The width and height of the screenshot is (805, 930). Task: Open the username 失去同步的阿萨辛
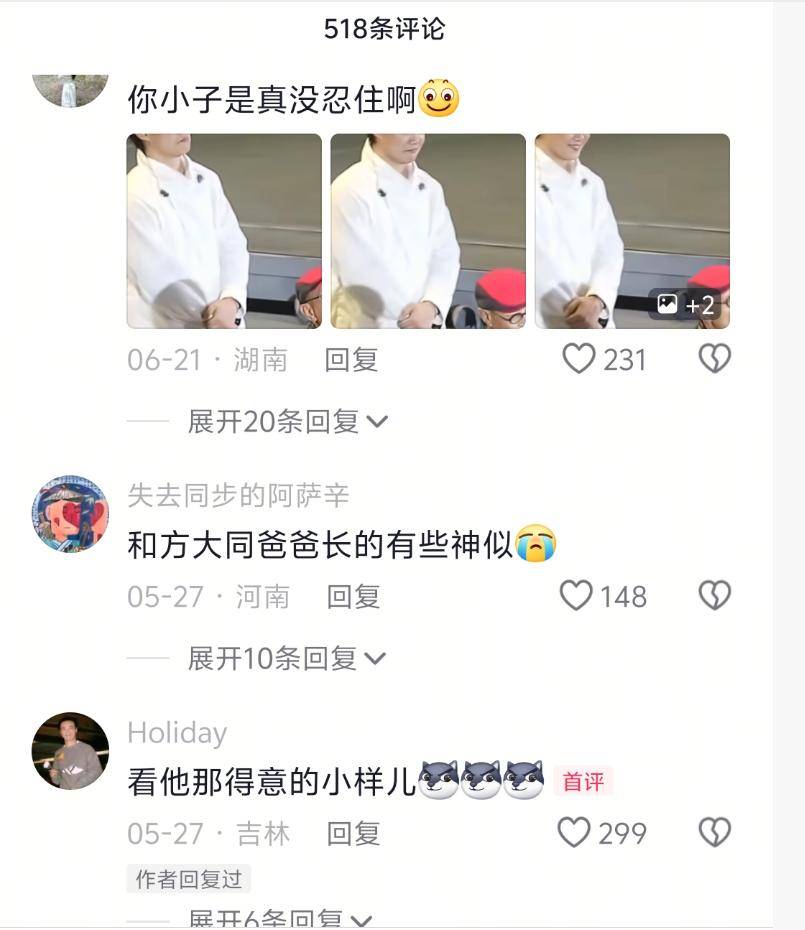[238, 495]
